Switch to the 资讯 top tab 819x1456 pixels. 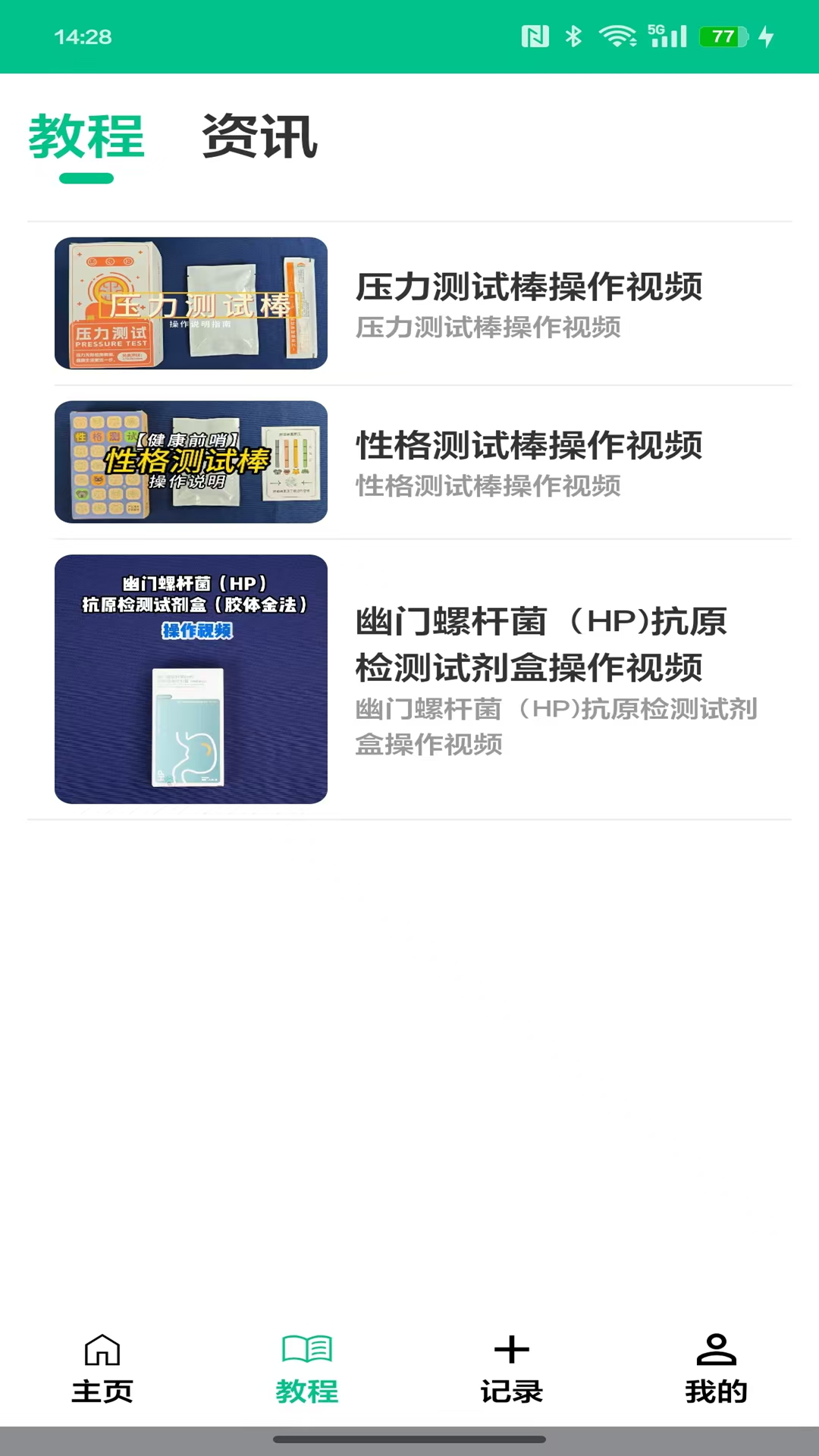(259, 137)
